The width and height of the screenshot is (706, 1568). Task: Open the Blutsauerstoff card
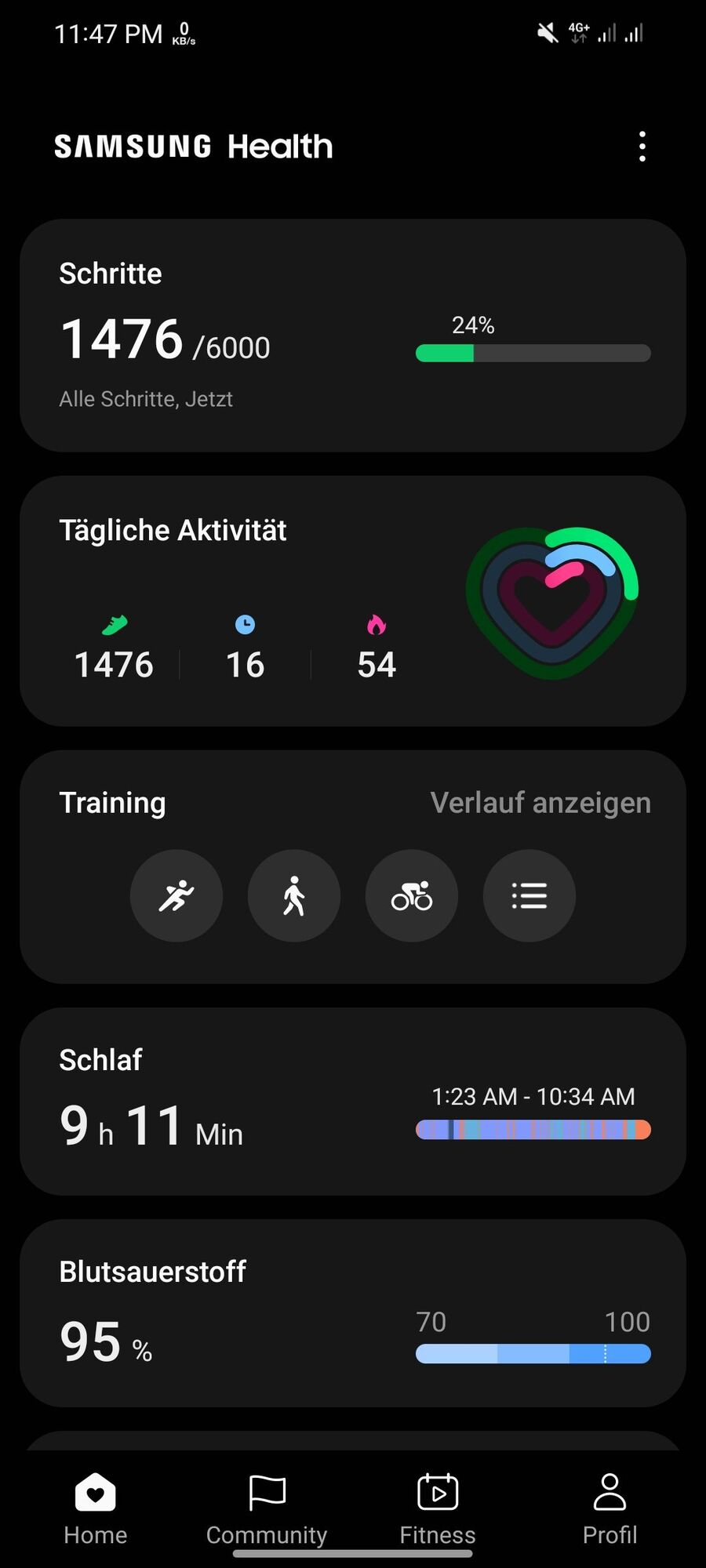click(353, 1312)
